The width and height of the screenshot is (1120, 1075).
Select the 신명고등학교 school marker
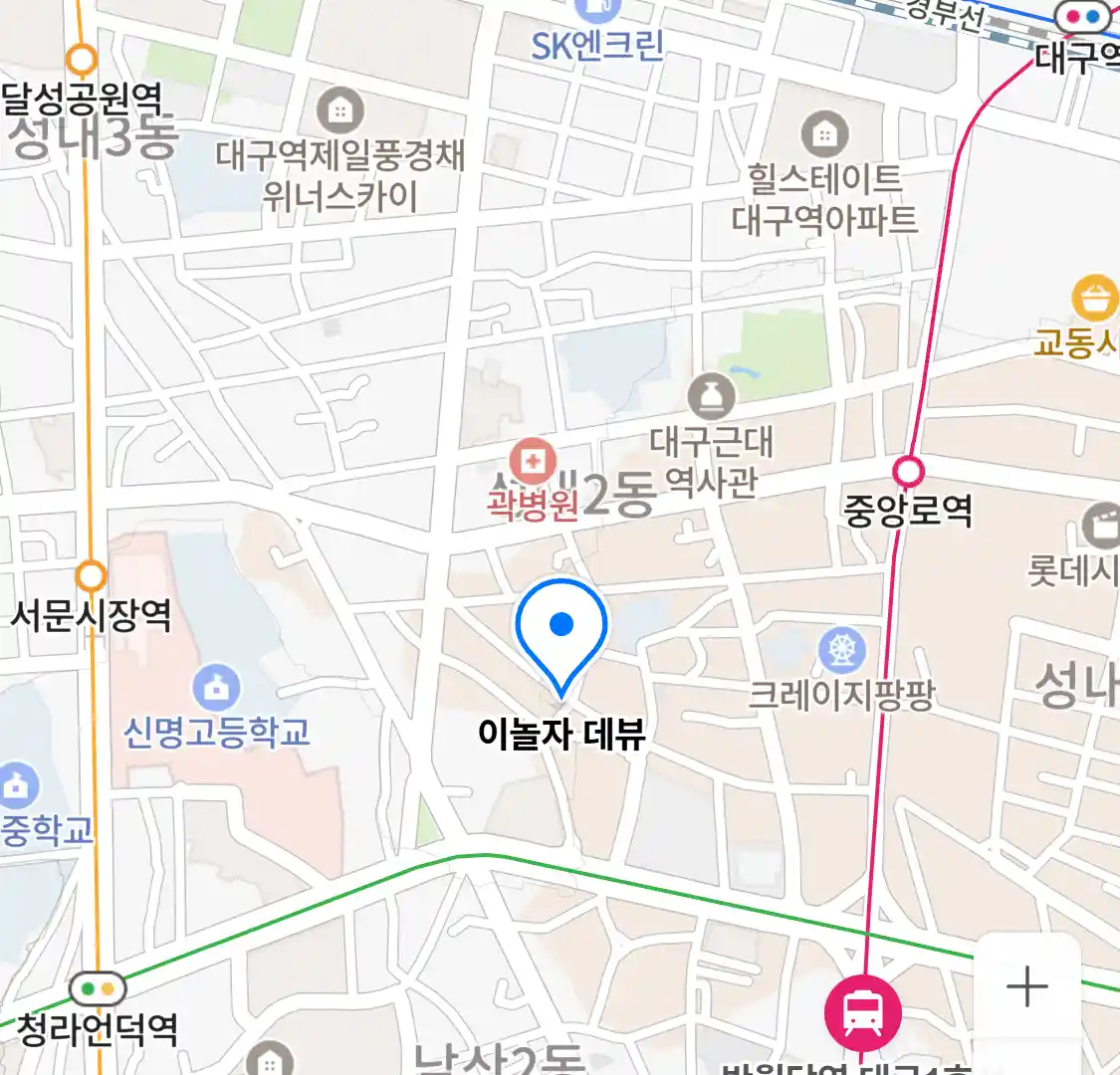pos(217,688)
